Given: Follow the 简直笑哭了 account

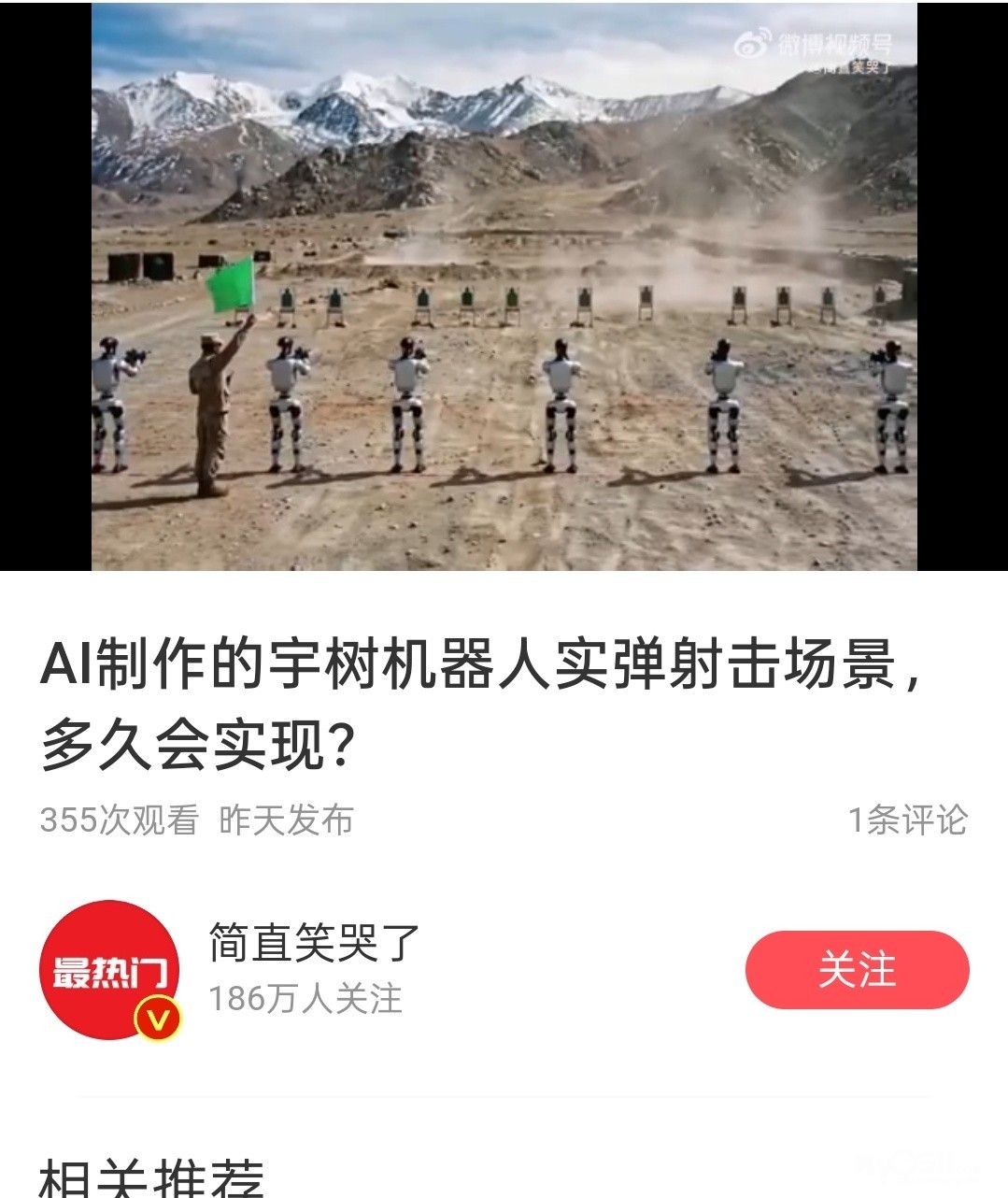Looking at the screenshot, I should (857, 970).
